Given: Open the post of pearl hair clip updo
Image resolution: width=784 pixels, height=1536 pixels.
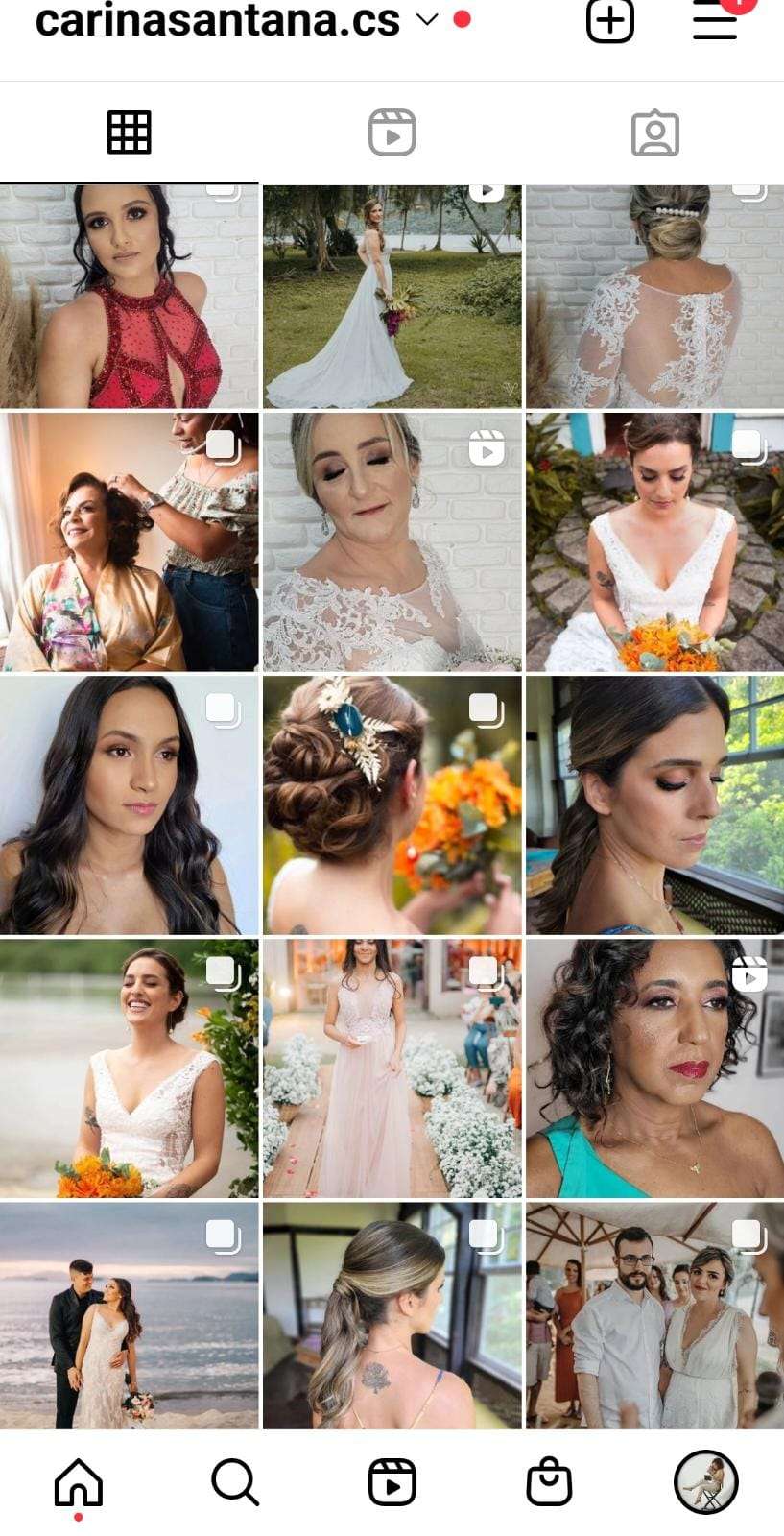Looking at the screenshot, I should pos(654,296).
